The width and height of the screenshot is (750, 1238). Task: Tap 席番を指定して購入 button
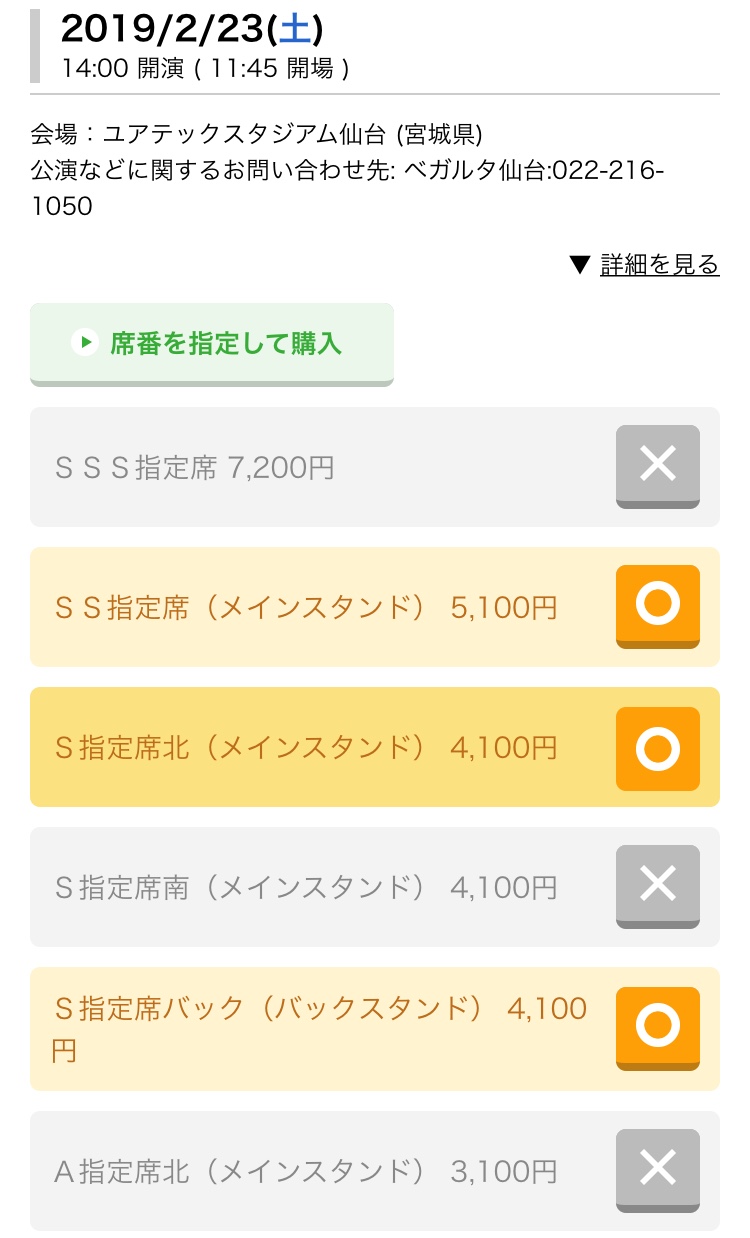pos(212,343)
